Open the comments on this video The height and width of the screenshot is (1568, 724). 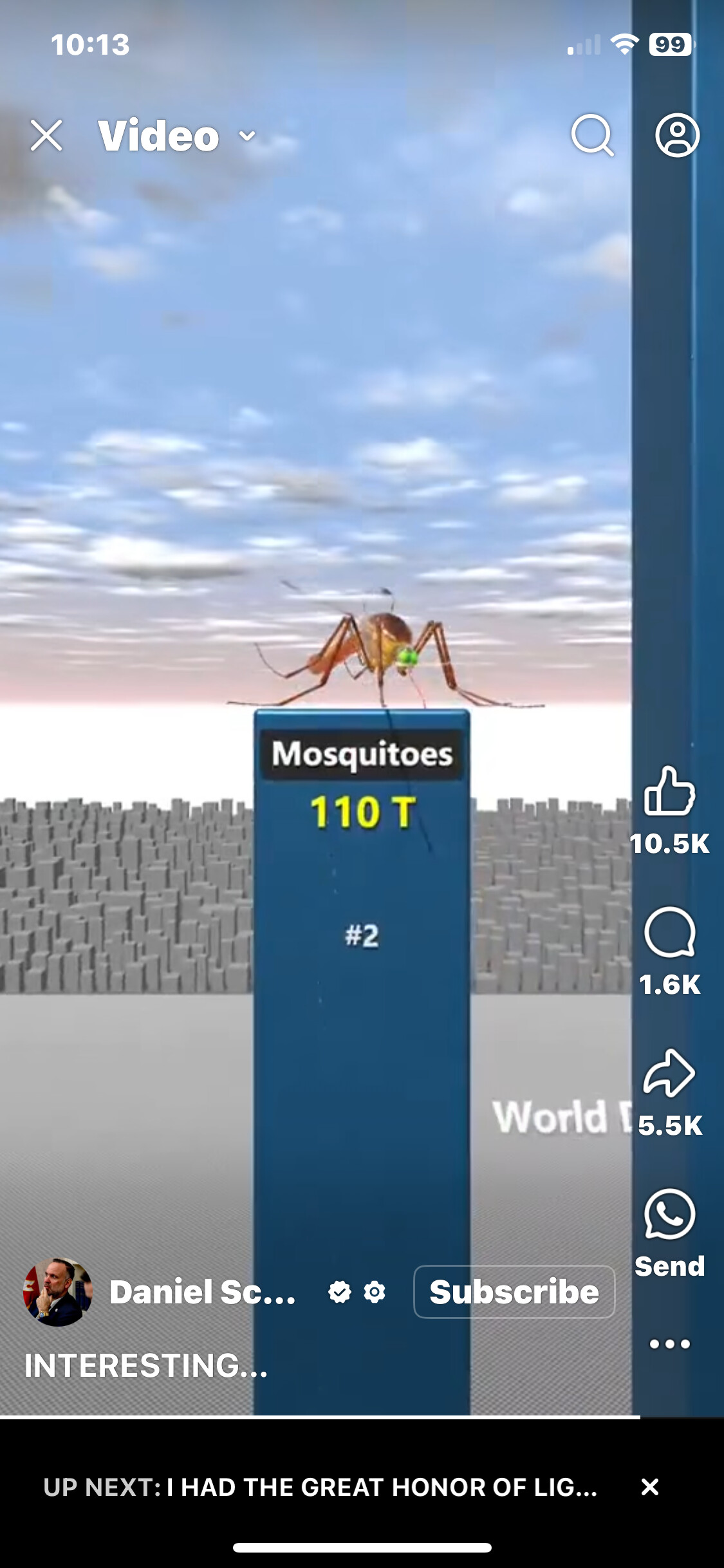click(x=669, y=933)
